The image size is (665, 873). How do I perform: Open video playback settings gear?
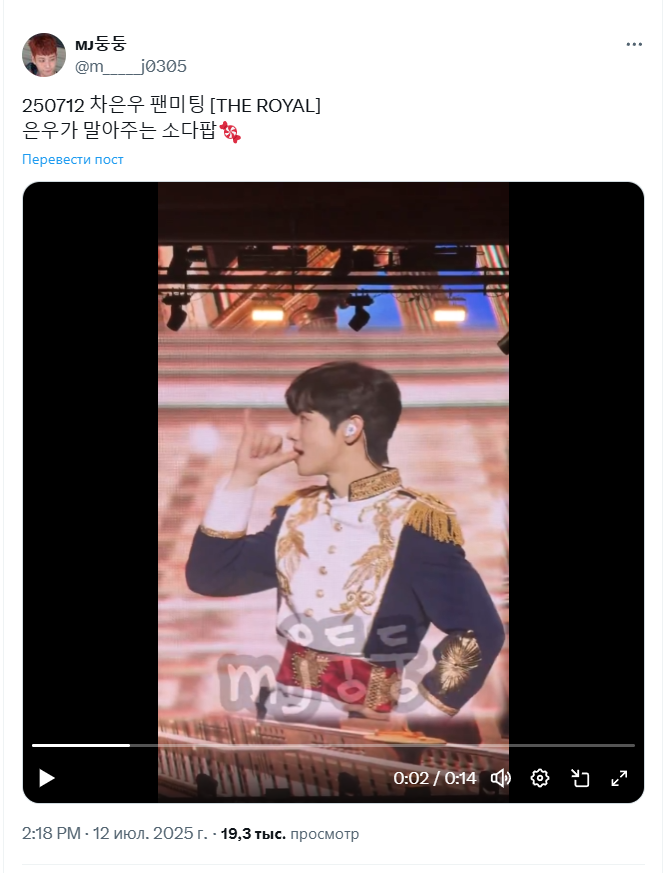pos(540,778)
